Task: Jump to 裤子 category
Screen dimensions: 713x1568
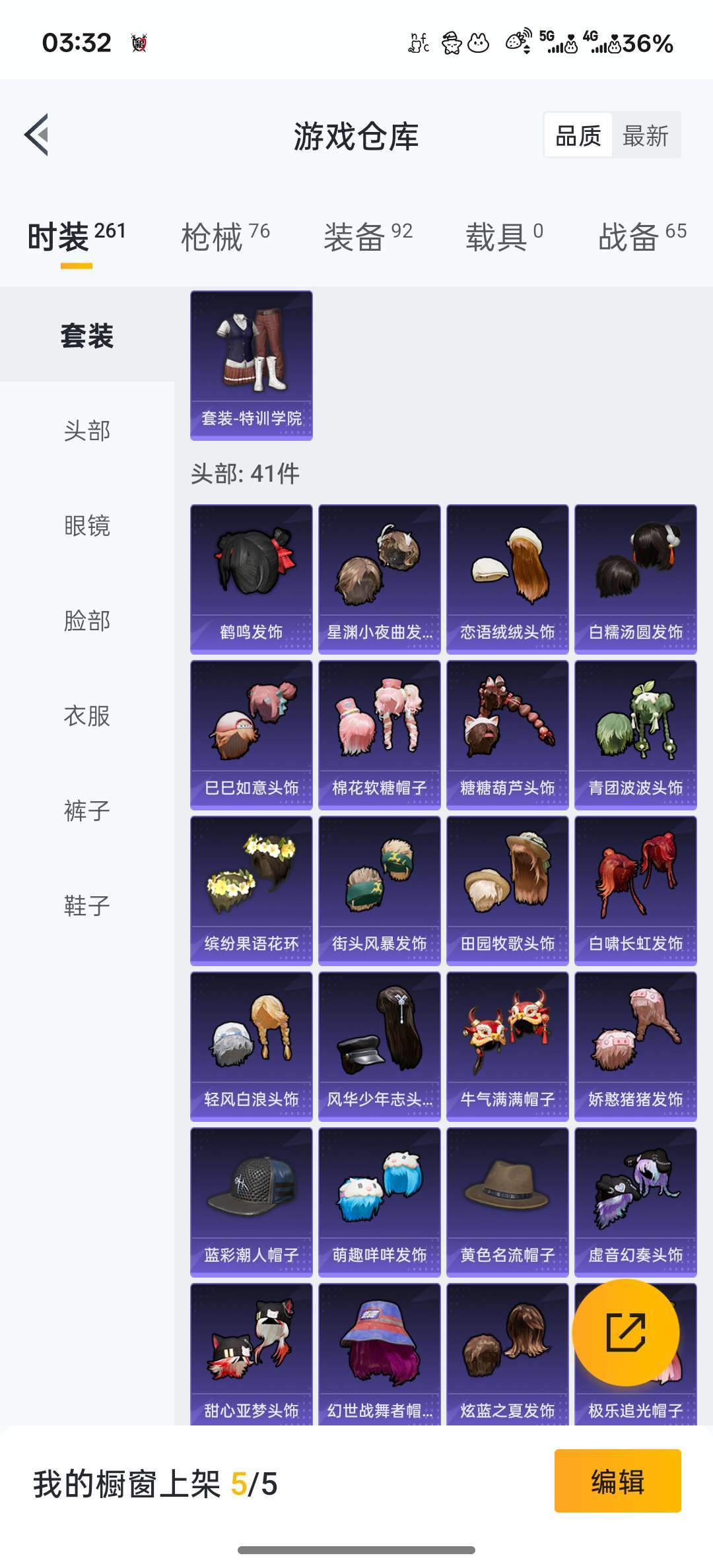Action: [87, 811]
